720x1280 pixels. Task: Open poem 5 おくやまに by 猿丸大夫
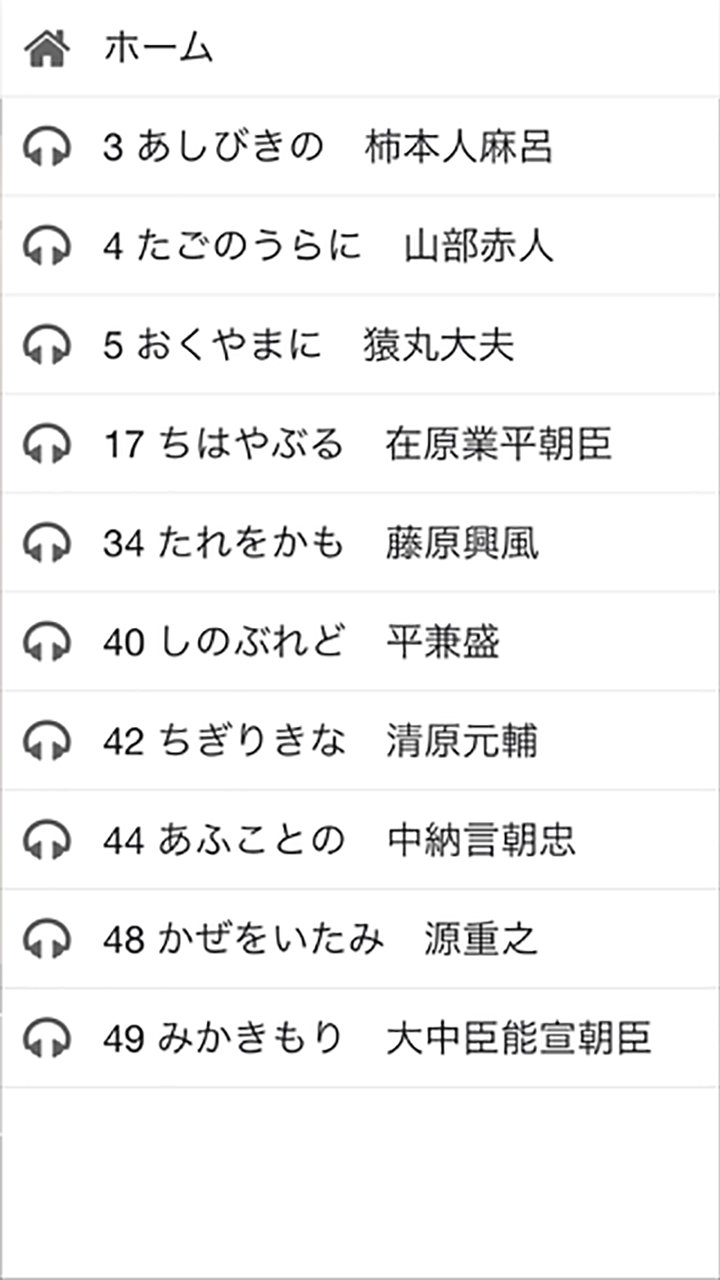(x=308, y=345)
